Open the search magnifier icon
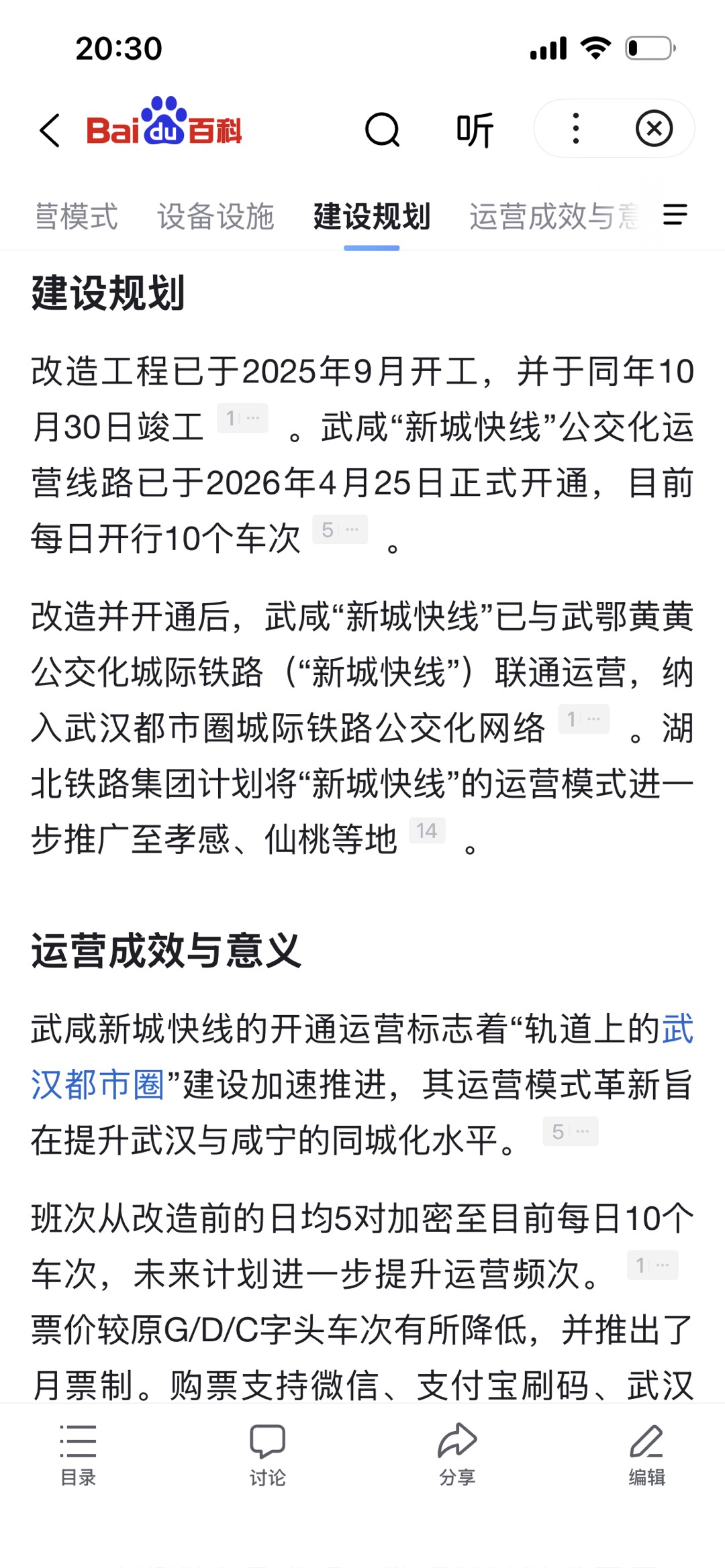Image resolution: width=725 pixels, height=1568 pixels. [382, 129]
